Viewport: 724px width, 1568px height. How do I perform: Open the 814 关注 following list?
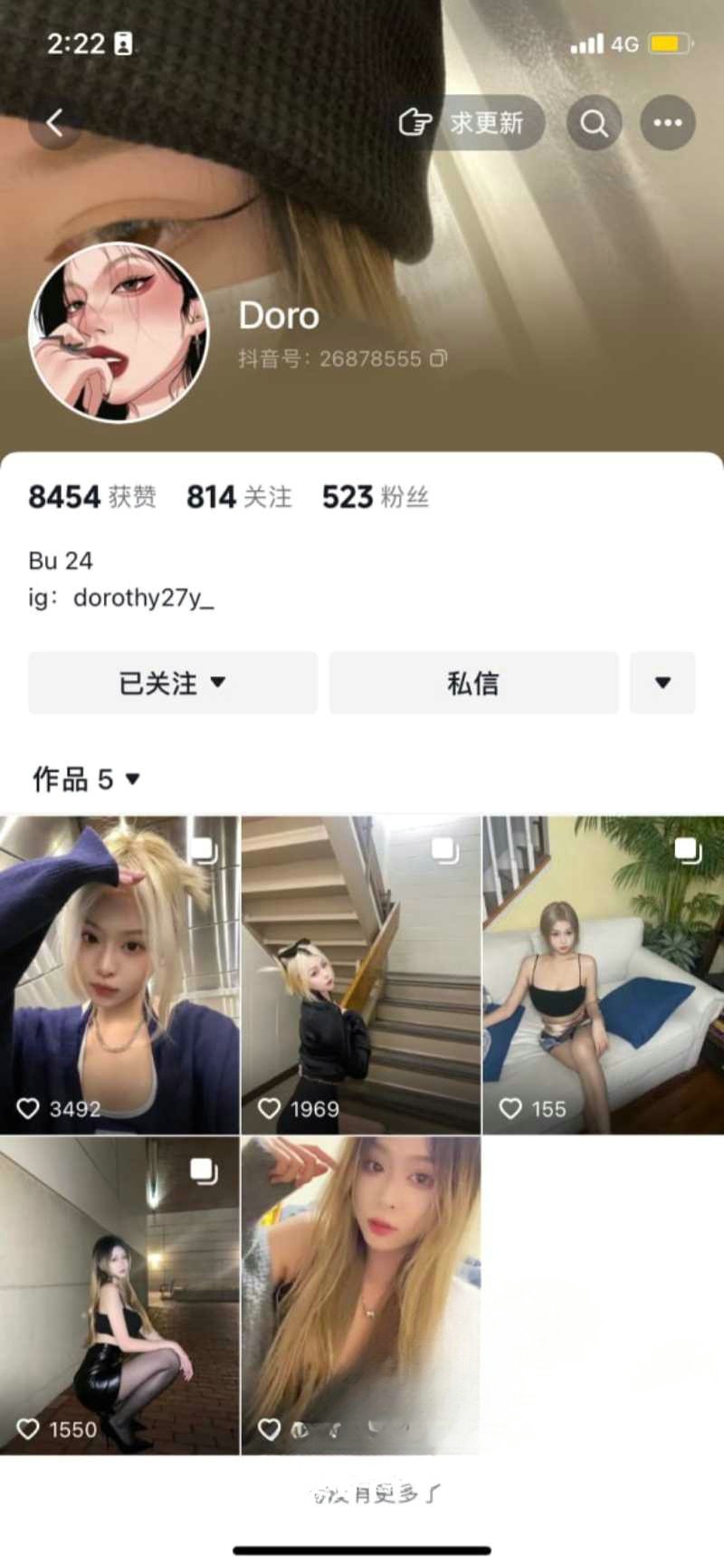239,497
